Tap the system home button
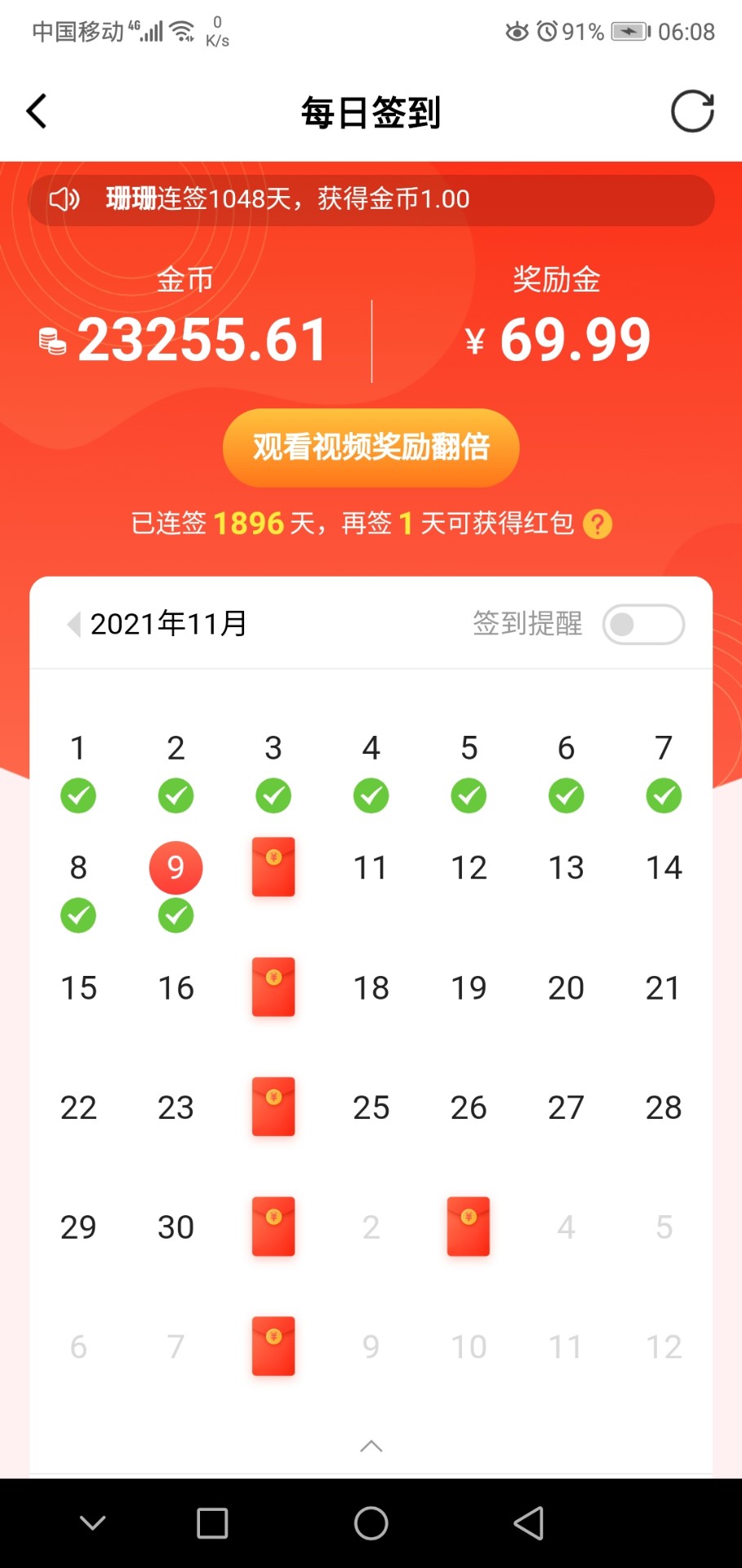Screen dimensions: 742x1568 click(x=371, y=1523)
